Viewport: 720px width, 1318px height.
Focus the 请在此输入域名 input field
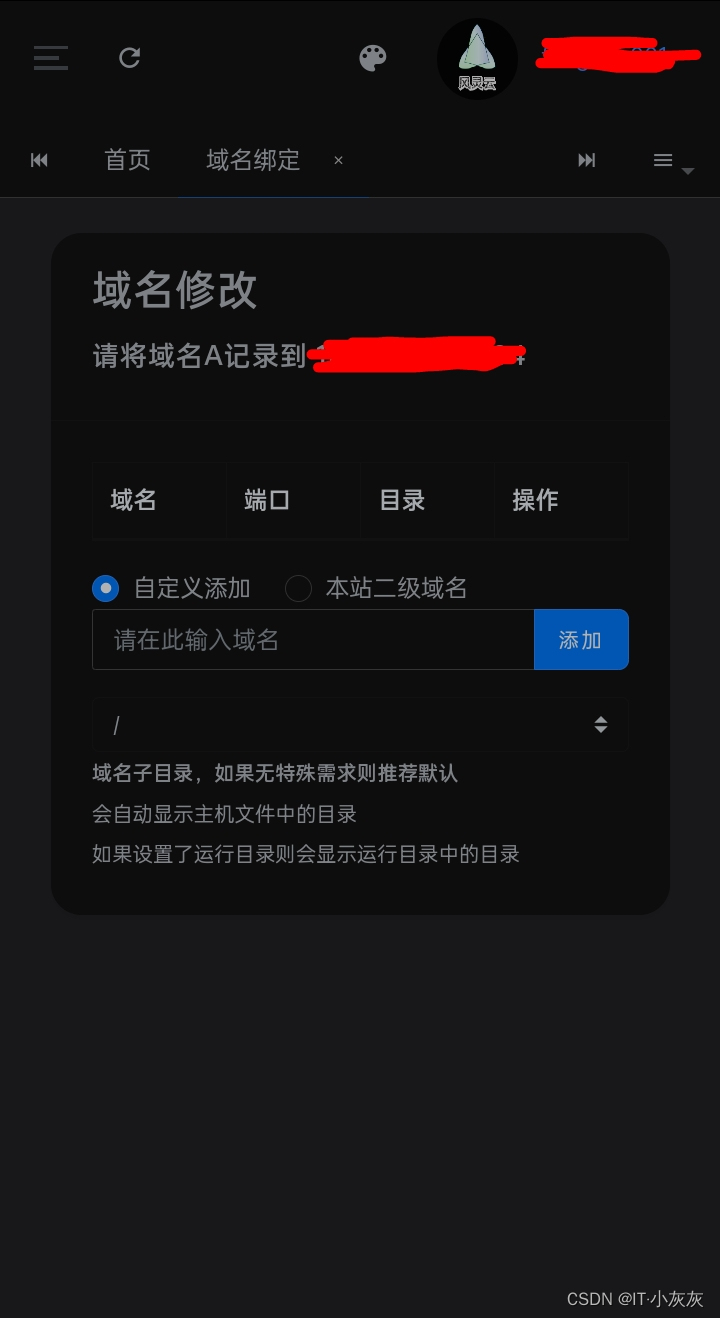click(312, 640)
